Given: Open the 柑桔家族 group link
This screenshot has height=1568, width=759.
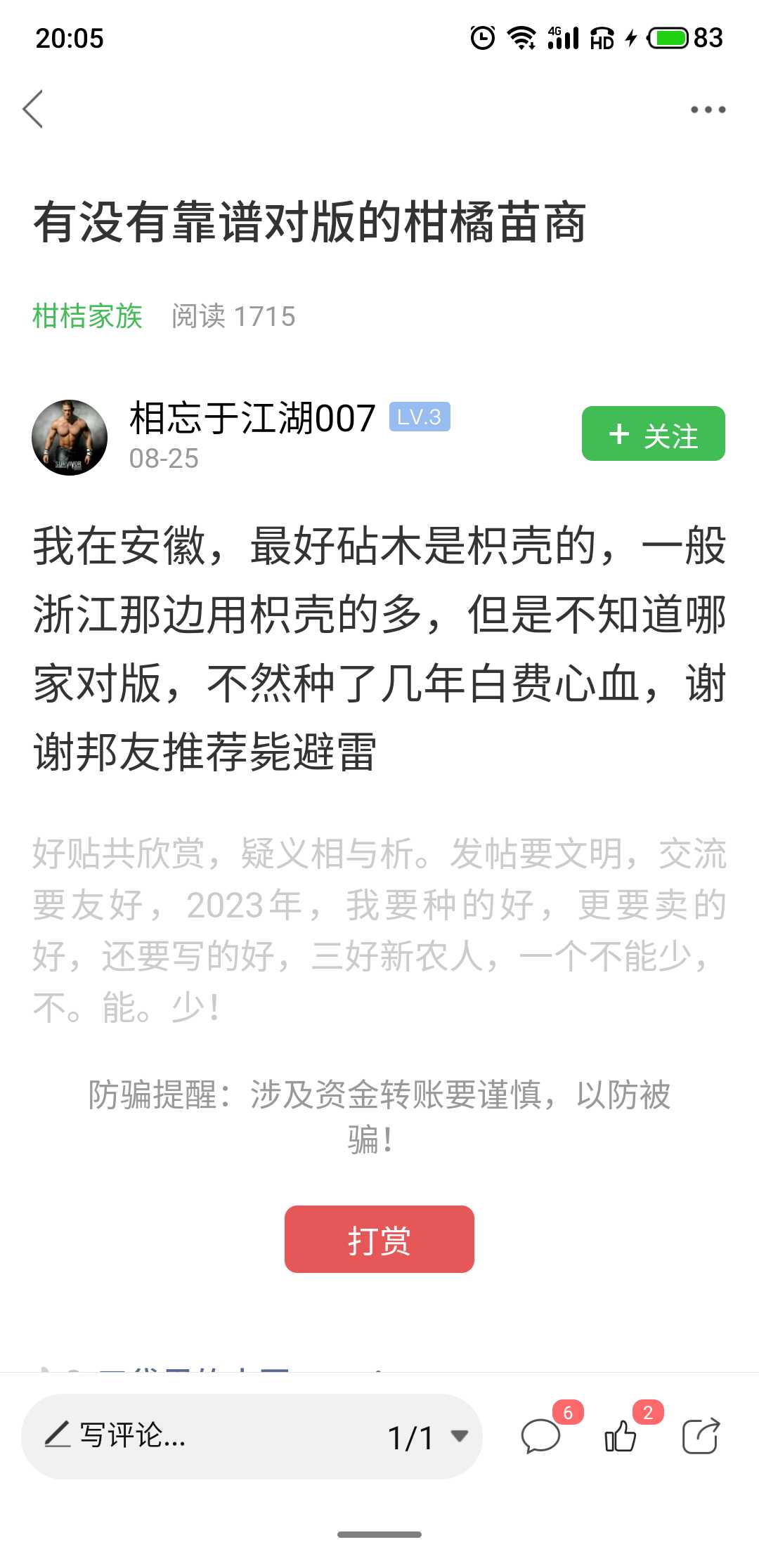Looking at the screenshot, I should pos(87,316).
